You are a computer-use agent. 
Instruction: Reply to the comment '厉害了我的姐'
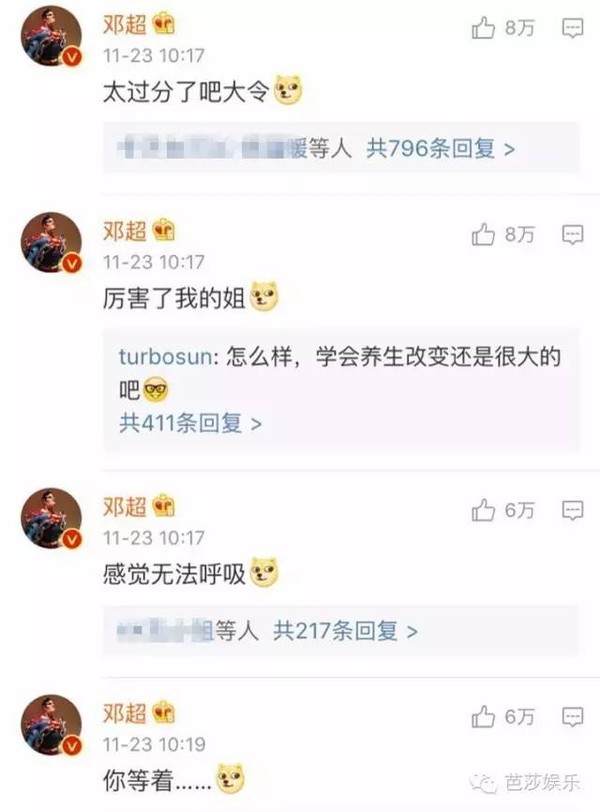click(x=572, y=234)
